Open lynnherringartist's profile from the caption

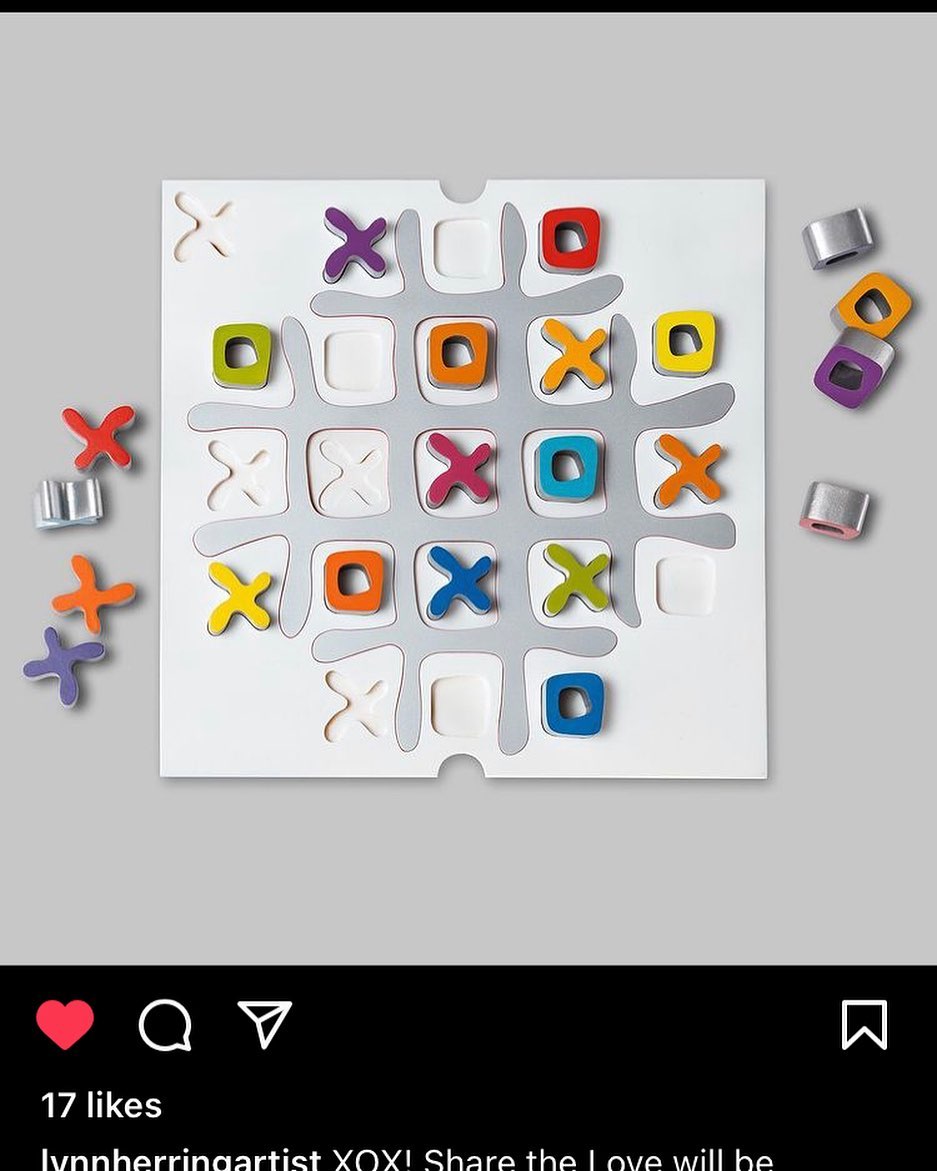[181, 1159]
